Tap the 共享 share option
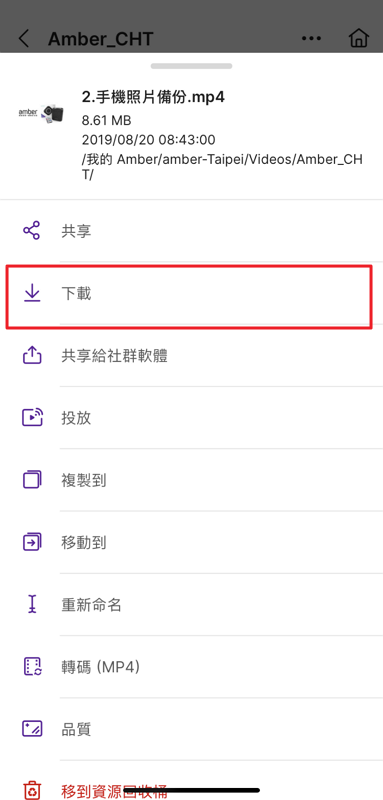Image resolution: width=383 pixels, height=800 pixels. point(191,231)
